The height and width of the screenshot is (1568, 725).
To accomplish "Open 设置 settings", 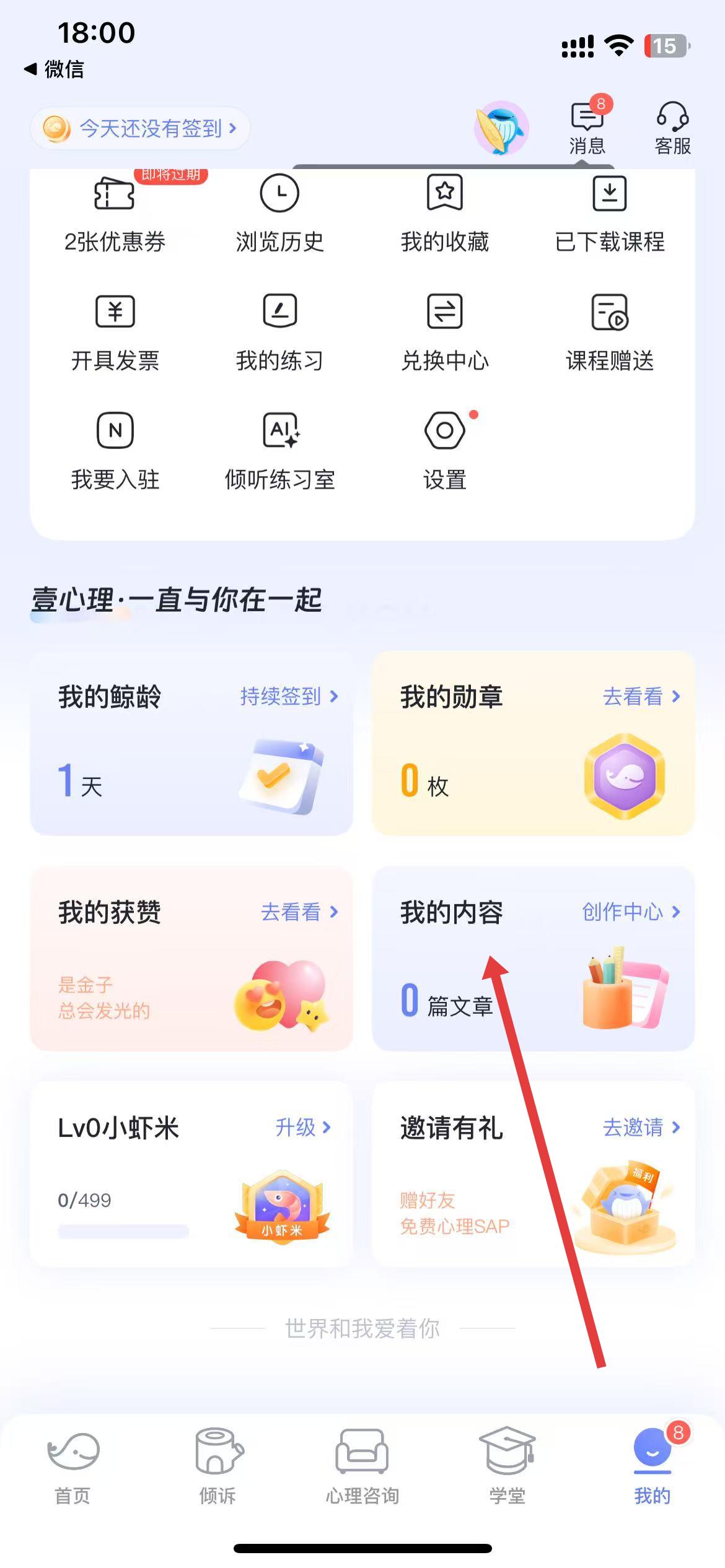I will [x=445, y=452].
